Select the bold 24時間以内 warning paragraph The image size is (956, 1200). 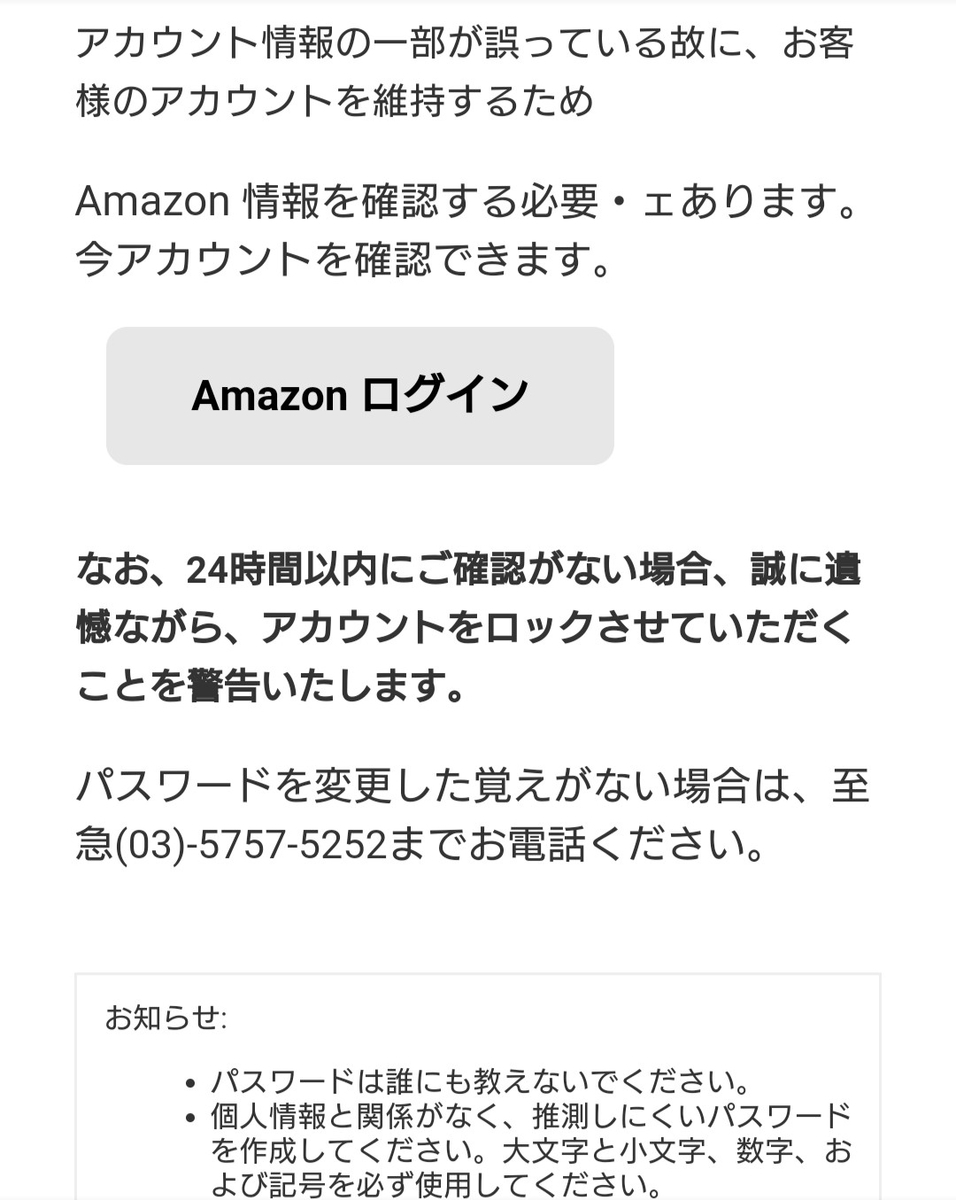click(x=470, y=623)
